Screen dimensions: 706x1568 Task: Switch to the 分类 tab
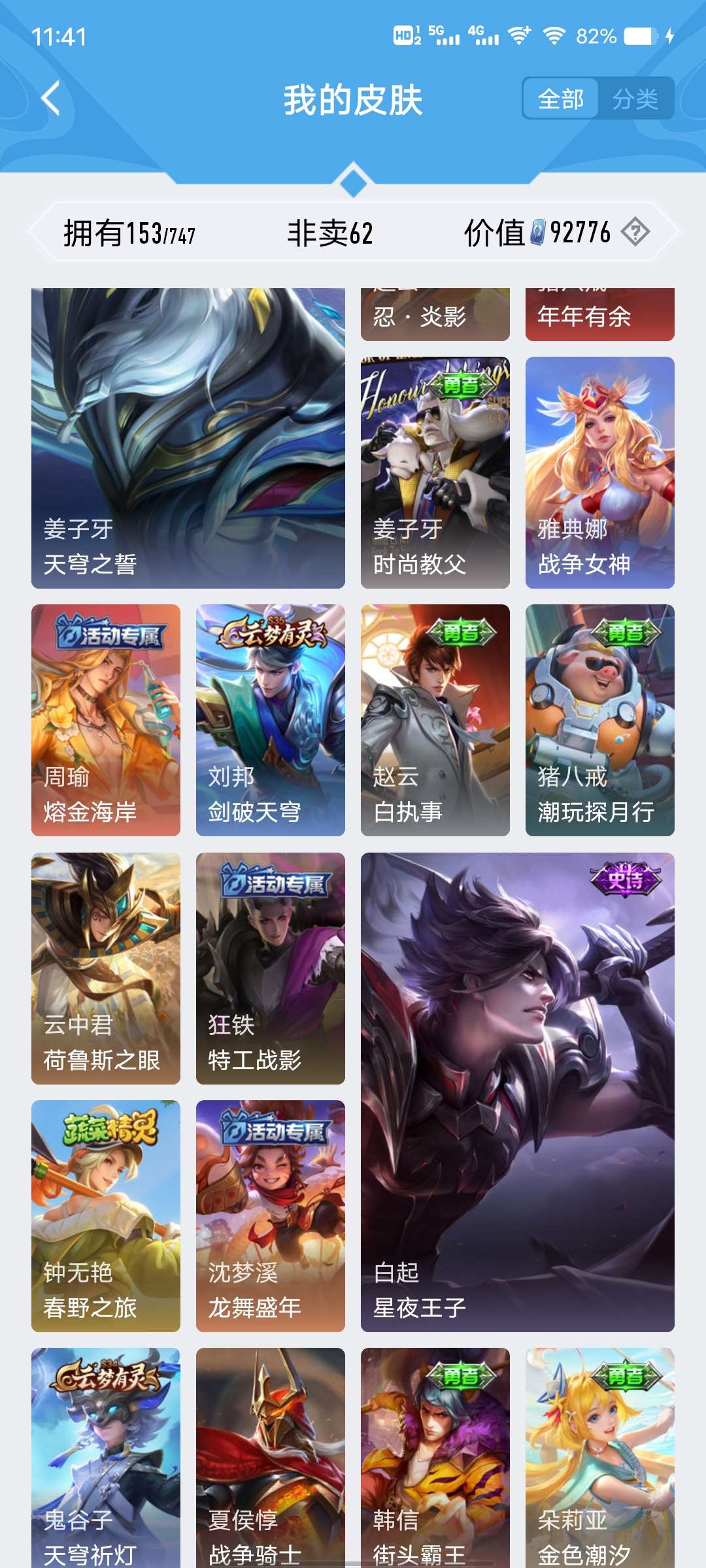(635, 99)
